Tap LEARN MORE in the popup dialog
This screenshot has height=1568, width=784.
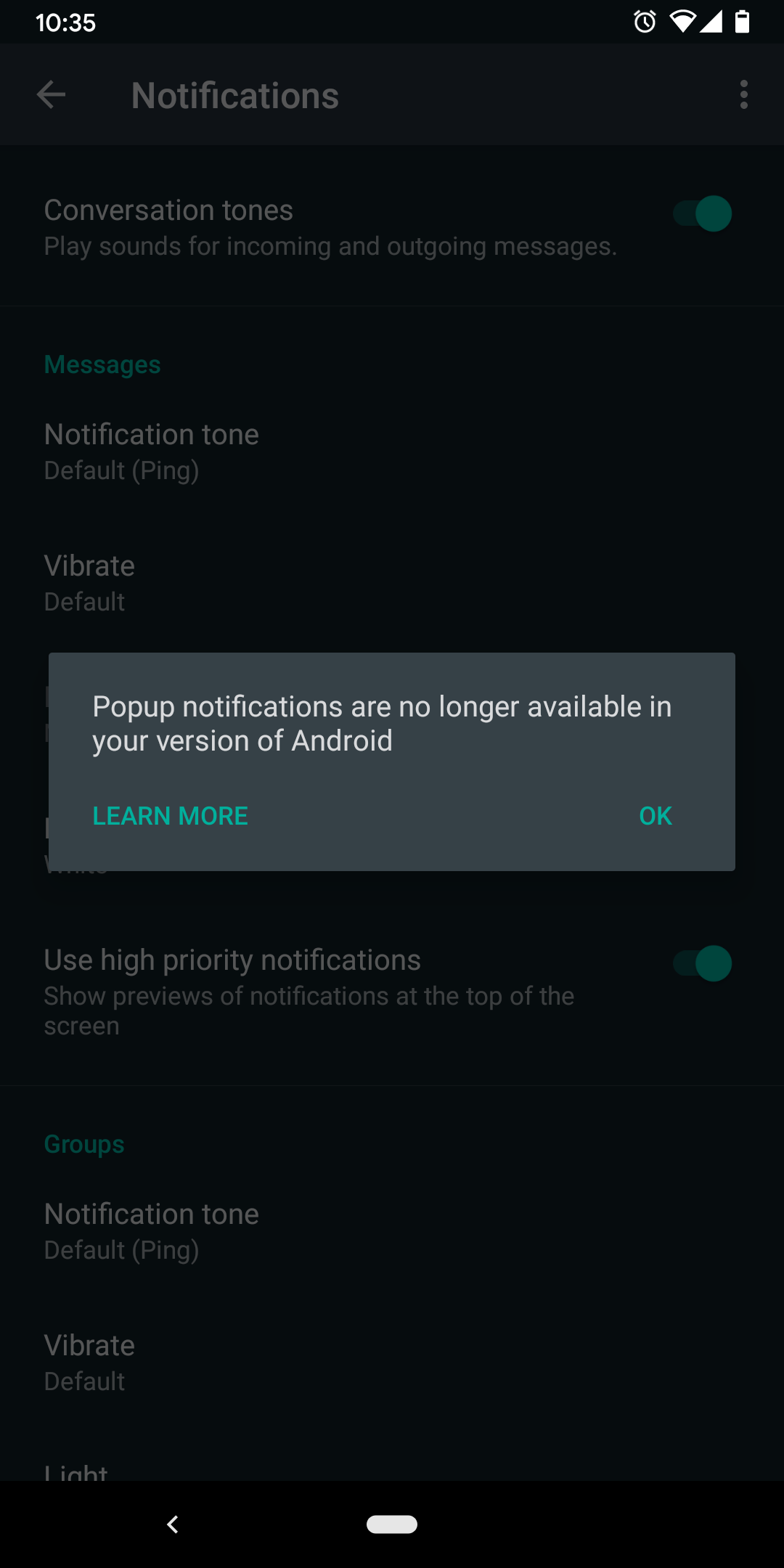(x=170, y=816)
